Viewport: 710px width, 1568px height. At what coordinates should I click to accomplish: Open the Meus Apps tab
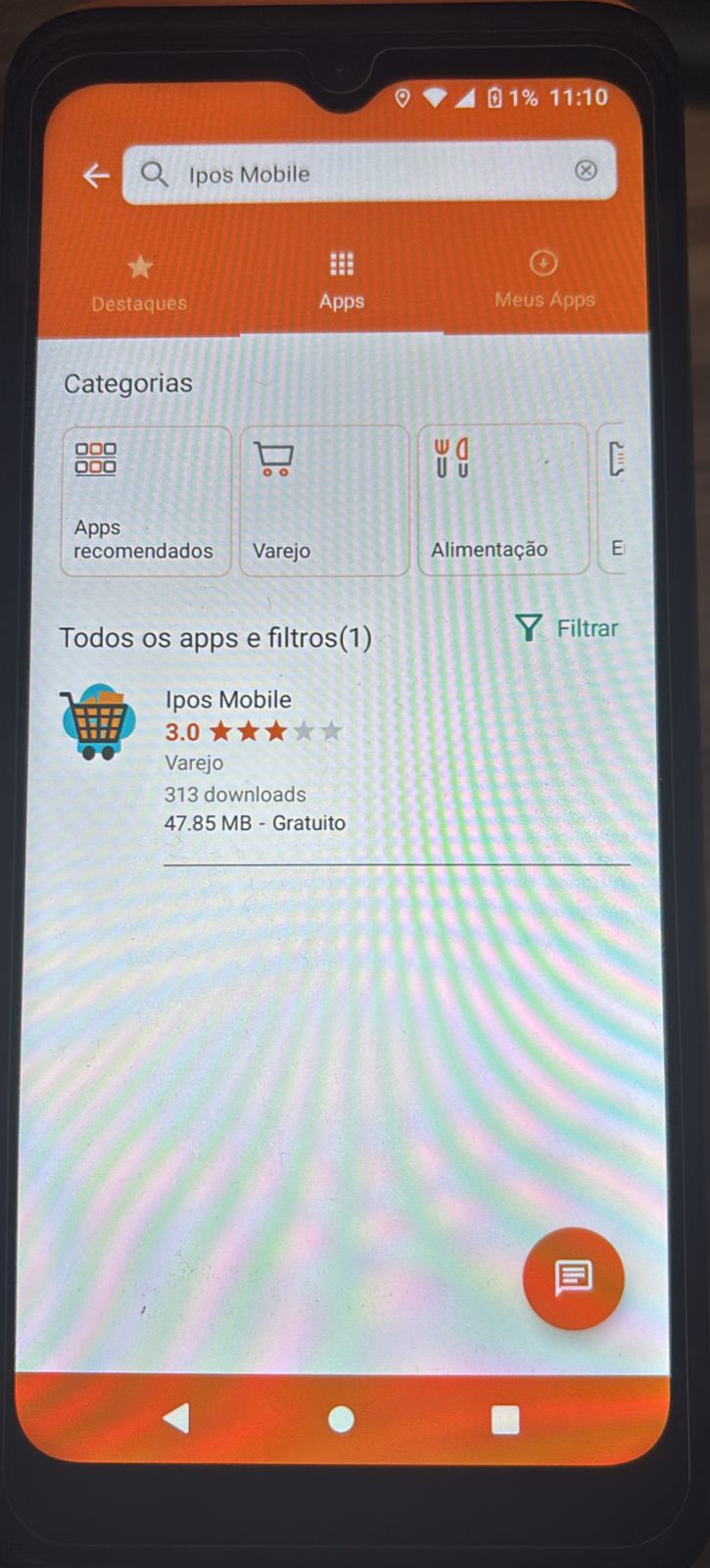click(544, 280)
